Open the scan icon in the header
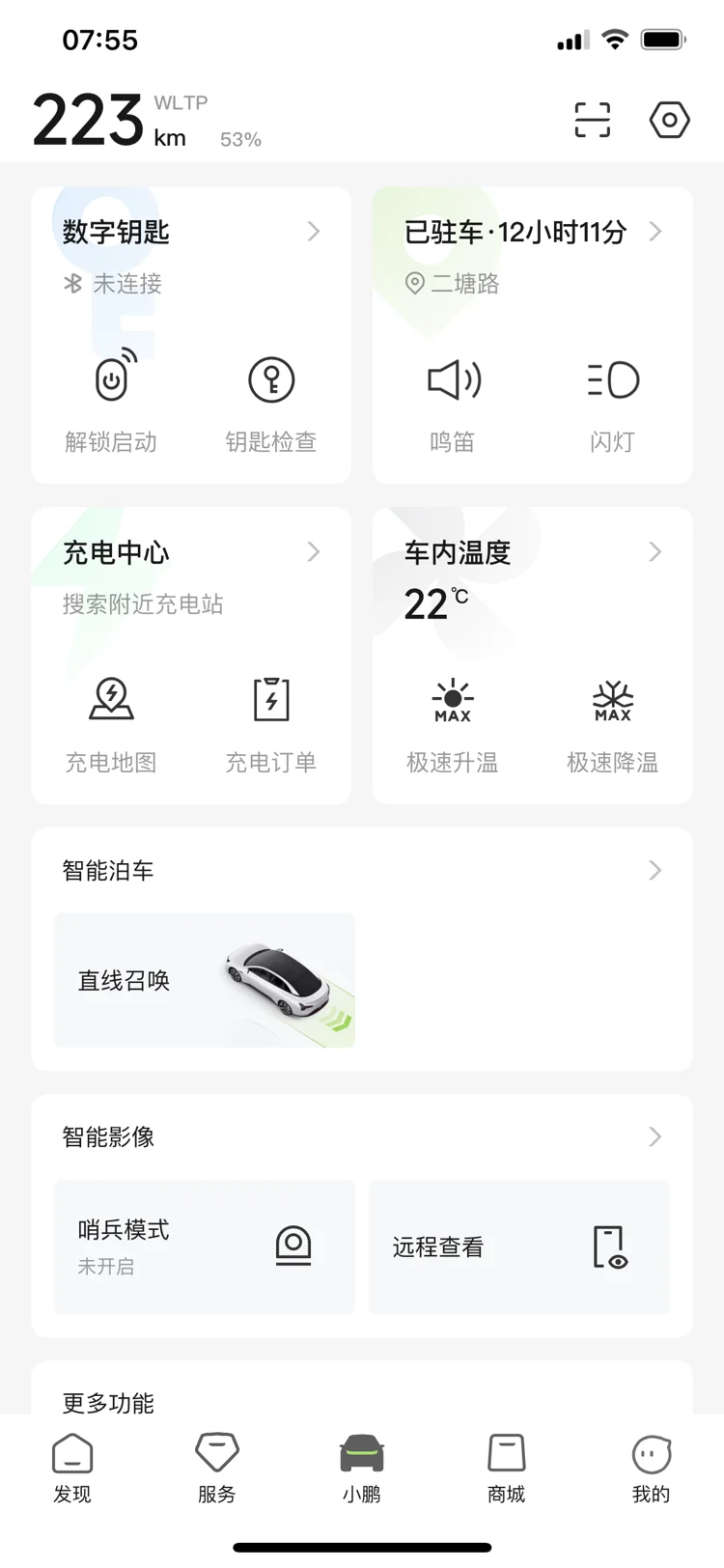This screenshot has height=1568, width=724. click(x=592, y=120)
